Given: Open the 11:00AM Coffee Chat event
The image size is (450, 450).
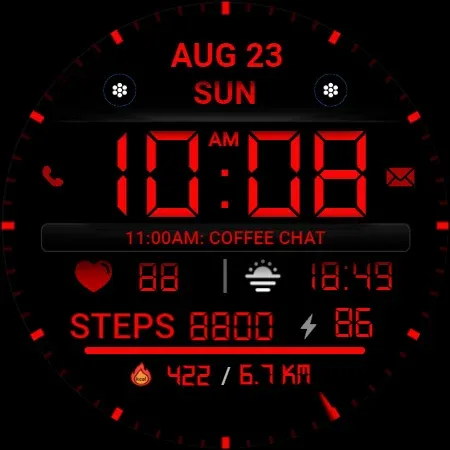Looking at the screenshot, I should tap(225, 238).
